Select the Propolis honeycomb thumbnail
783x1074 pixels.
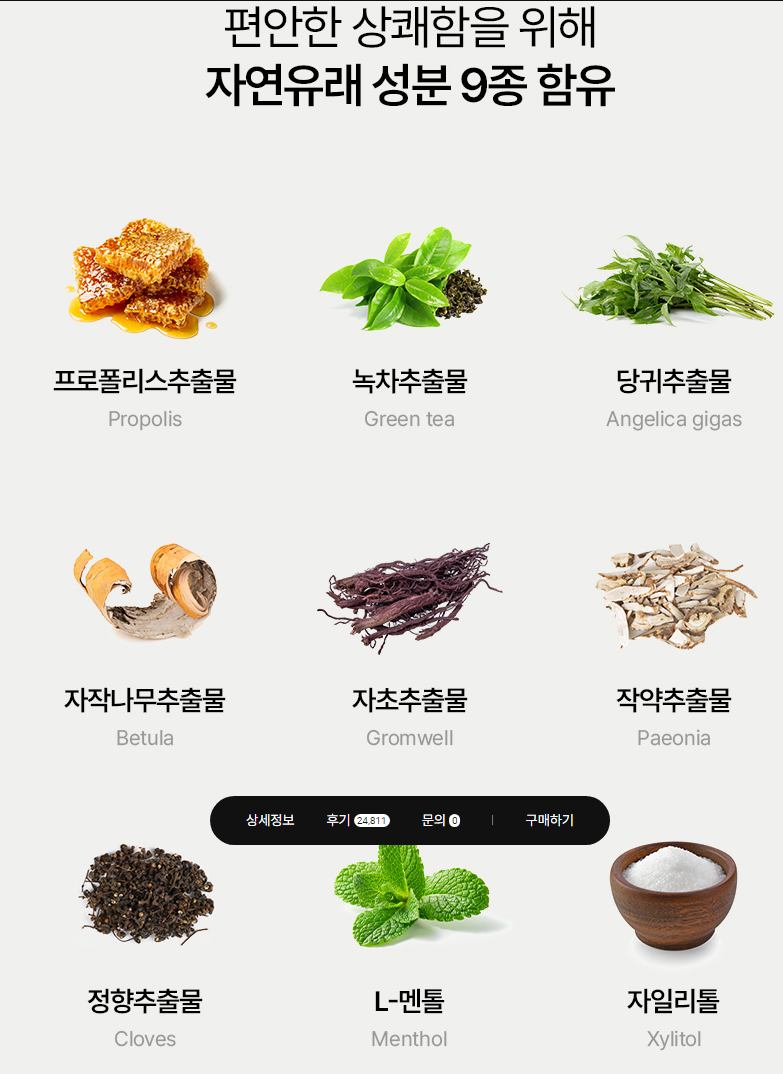[145, 280]
